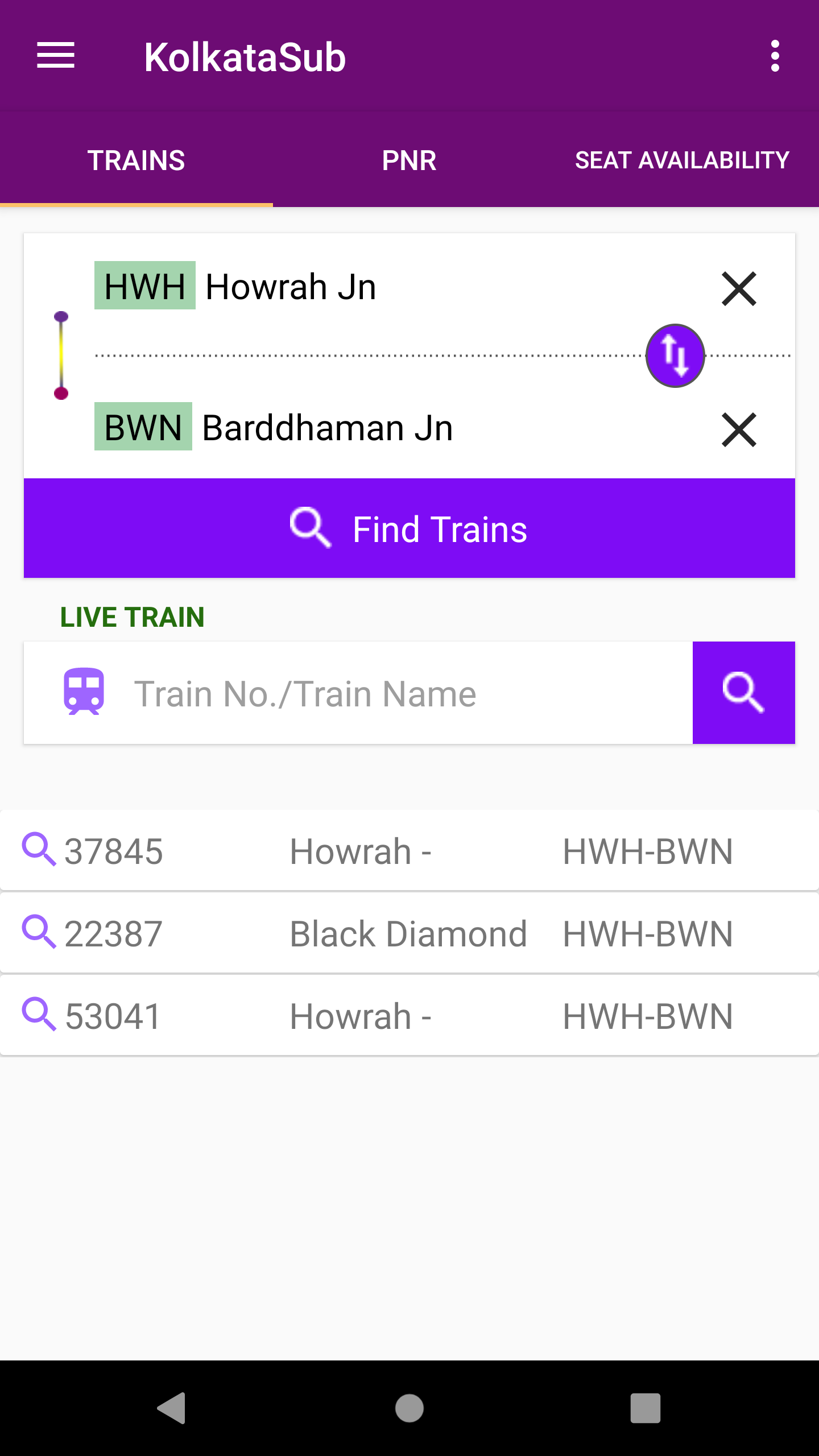The height and width of the screenshot is (1456, 819).
Task: Search live train status
Action: [x=743, y=693]
